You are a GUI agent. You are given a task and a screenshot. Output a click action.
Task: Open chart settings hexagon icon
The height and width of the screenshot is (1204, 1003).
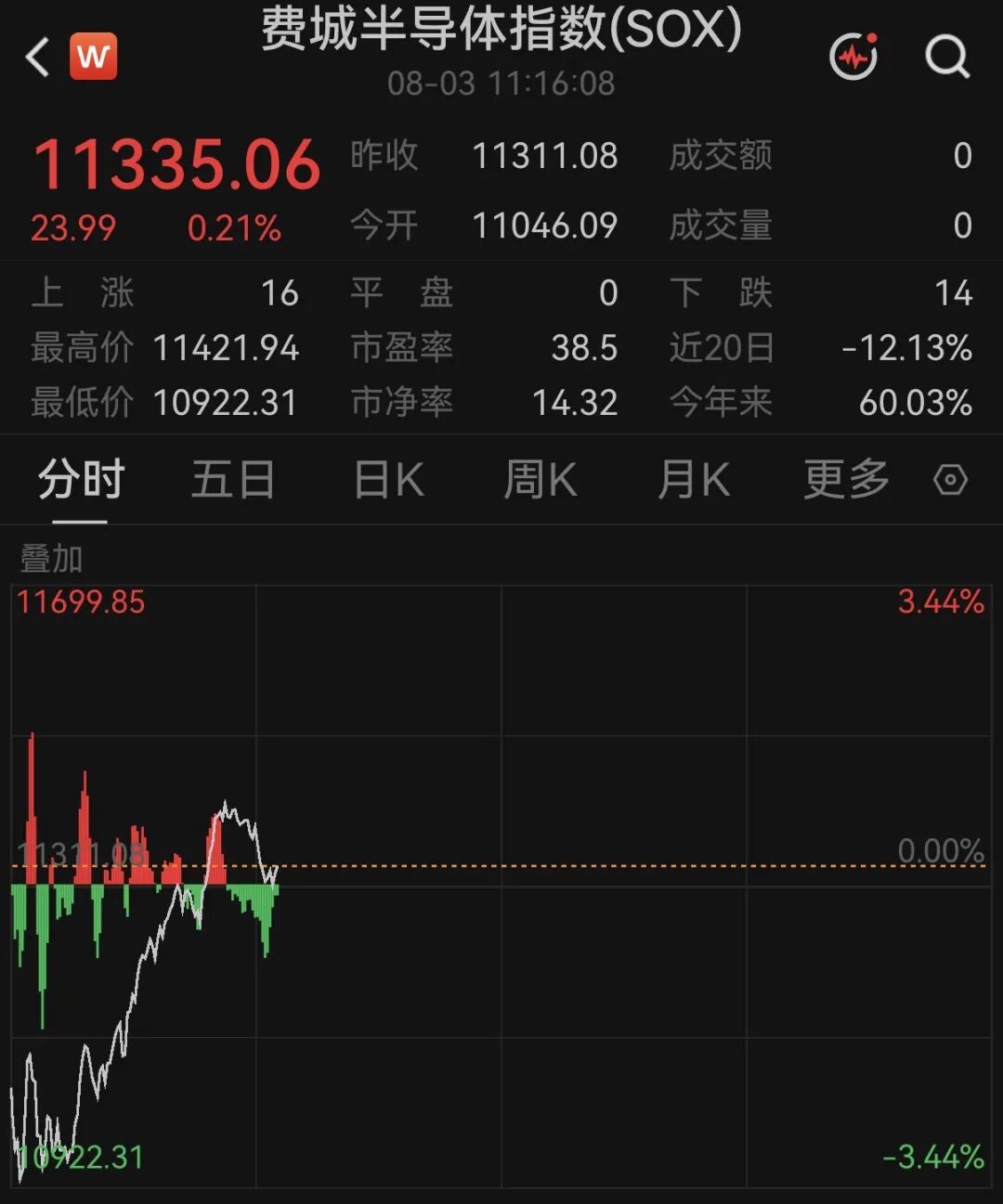(950, 481)
